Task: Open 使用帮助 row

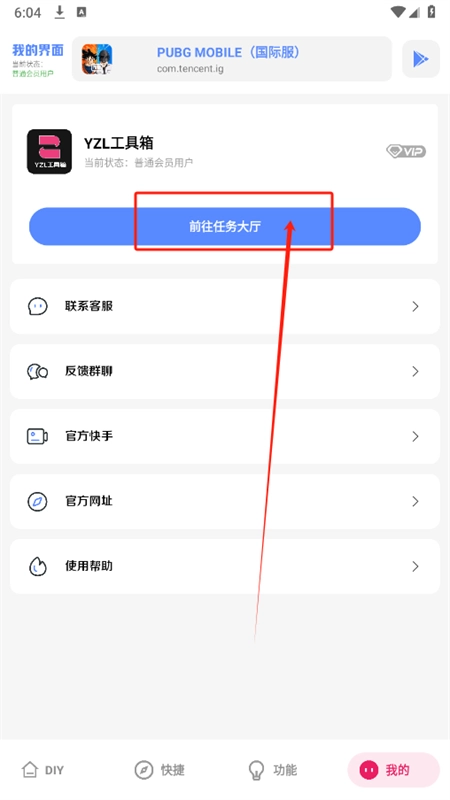Action: (225, 567)
